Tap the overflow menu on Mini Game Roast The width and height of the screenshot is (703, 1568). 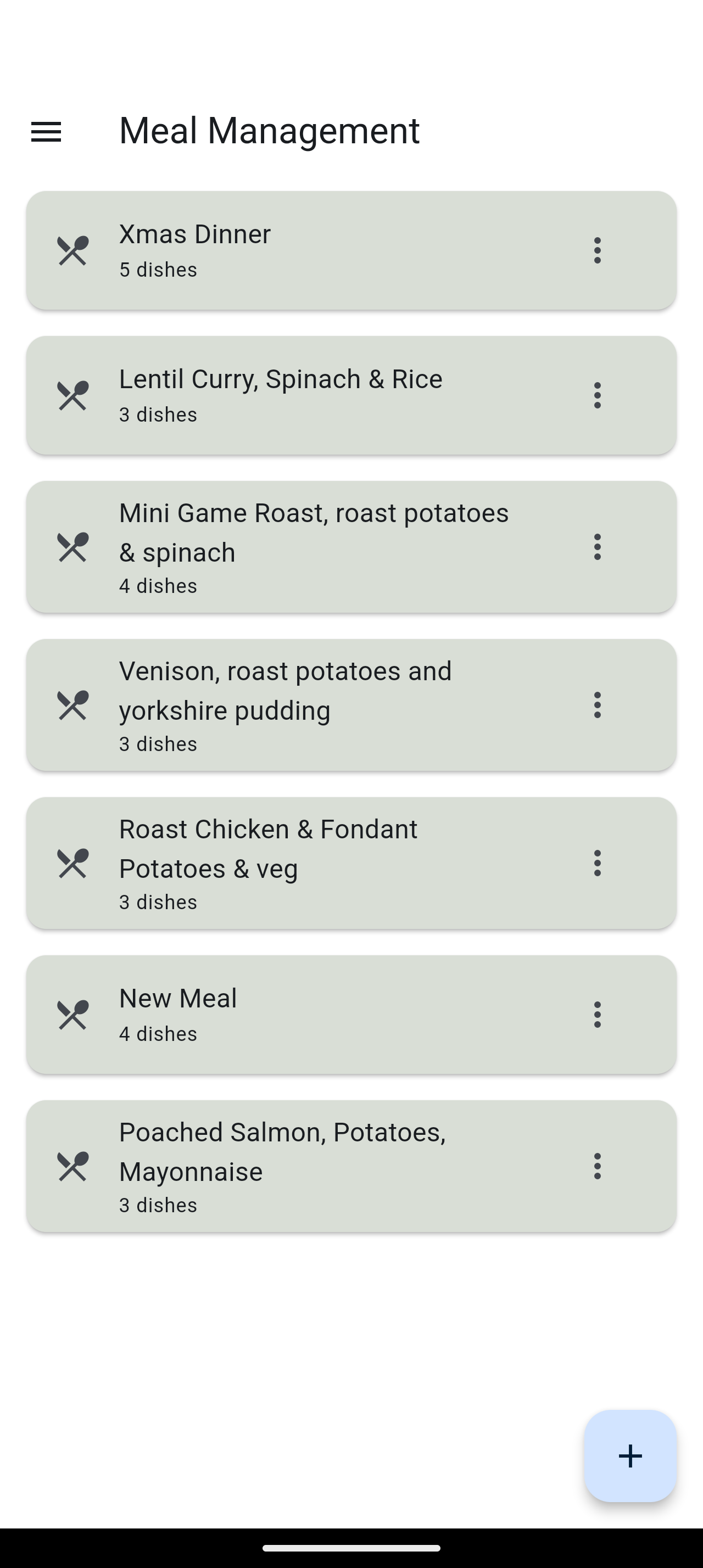(x=597, y=547)
